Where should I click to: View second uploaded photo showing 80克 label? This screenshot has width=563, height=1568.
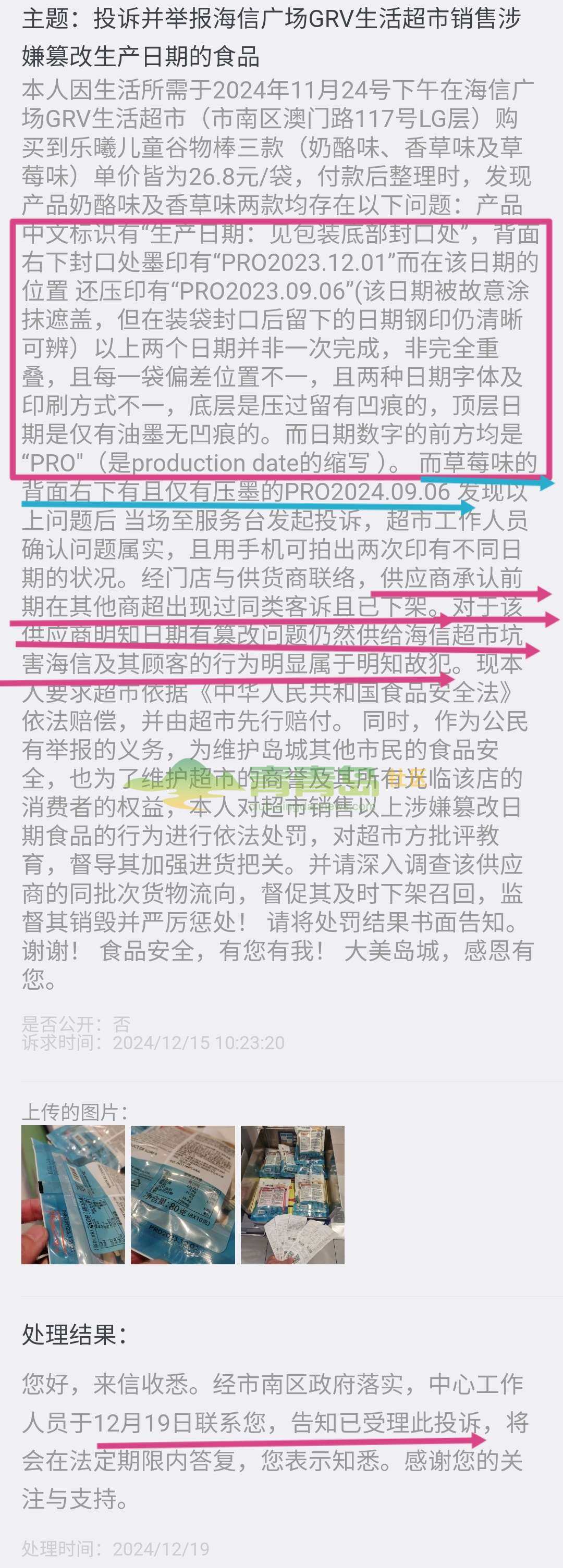point(183,1195)
